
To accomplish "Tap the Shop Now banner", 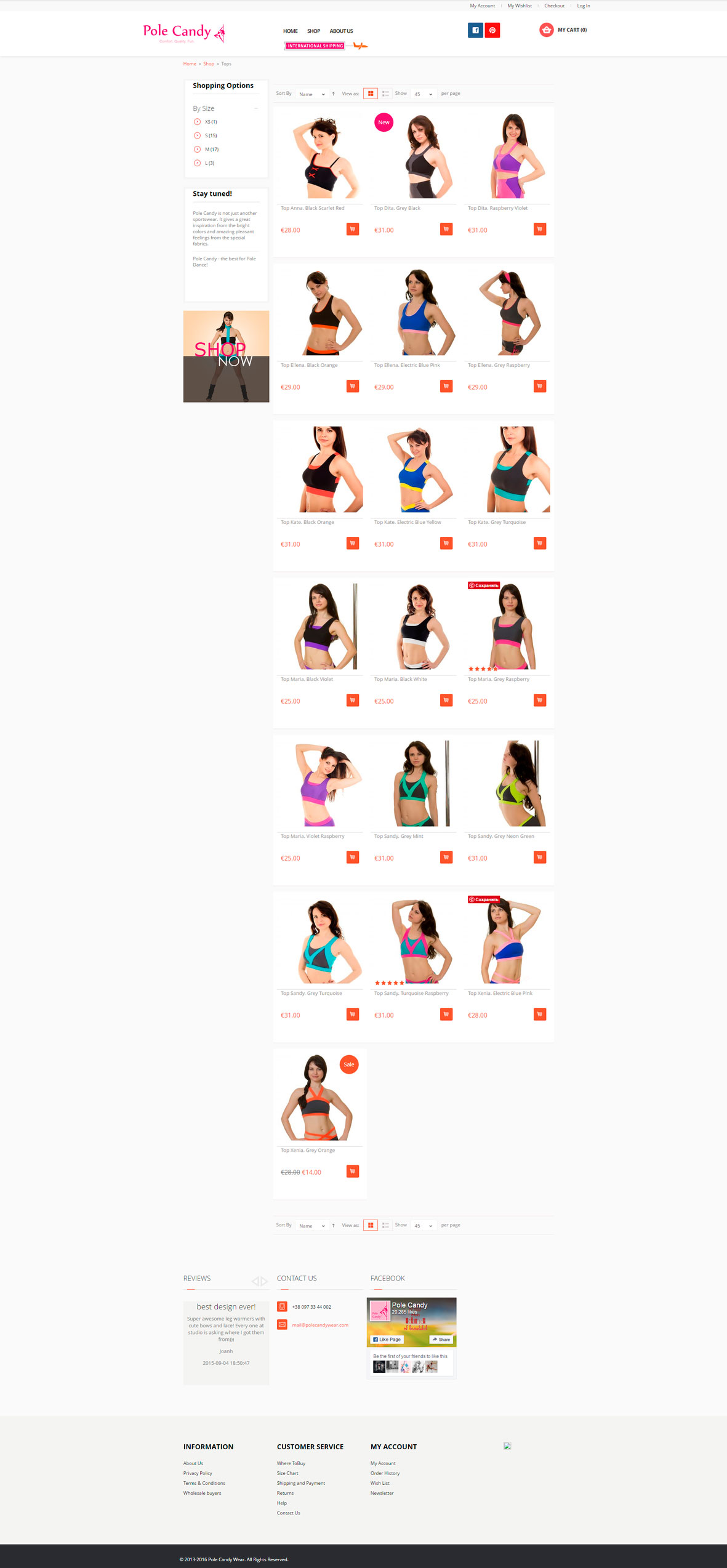I will tap(226, 356).
